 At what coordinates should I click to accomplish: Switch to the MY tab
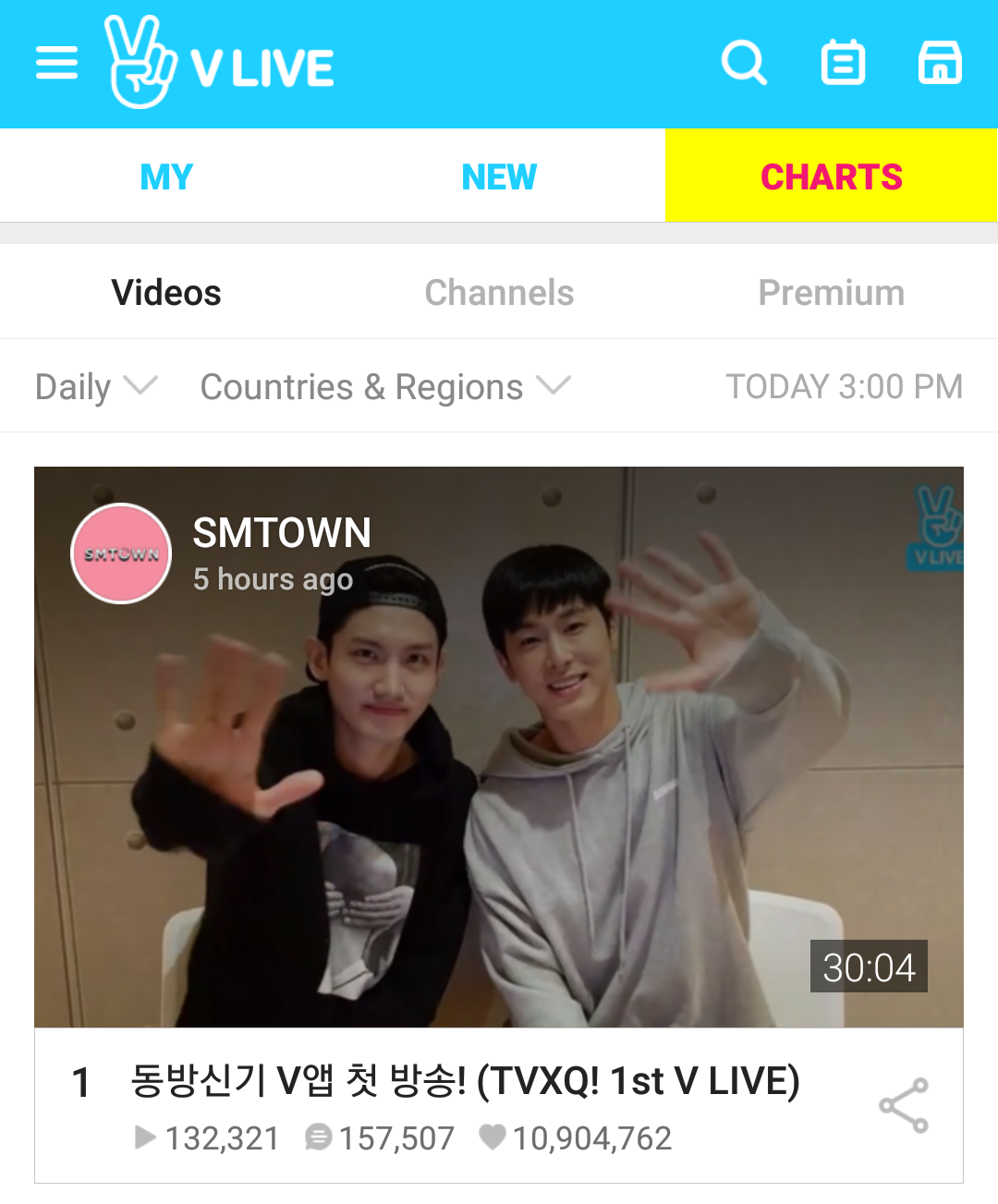166,176
